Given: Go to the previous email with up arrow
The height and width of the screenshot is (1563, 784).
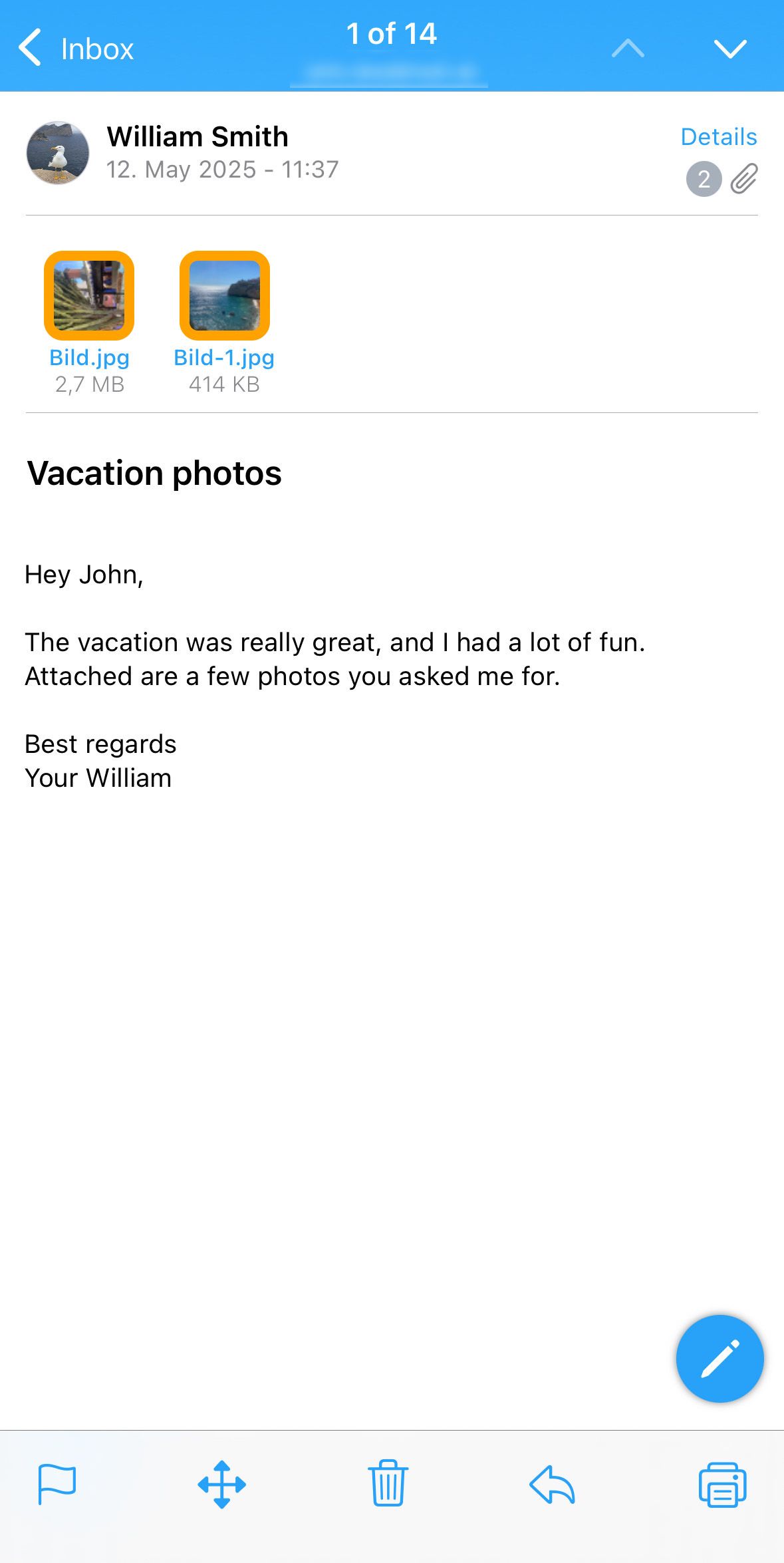Looking at the screenshot, I should [628, 49].
